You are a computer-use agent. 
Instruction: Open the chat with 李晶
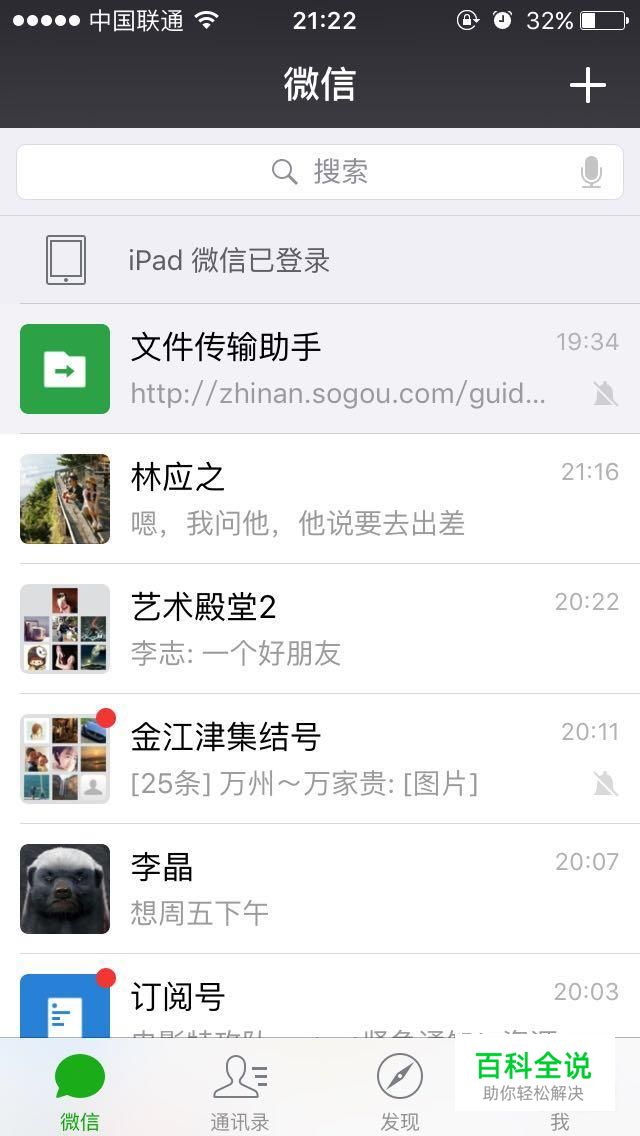tap(320, 888)
